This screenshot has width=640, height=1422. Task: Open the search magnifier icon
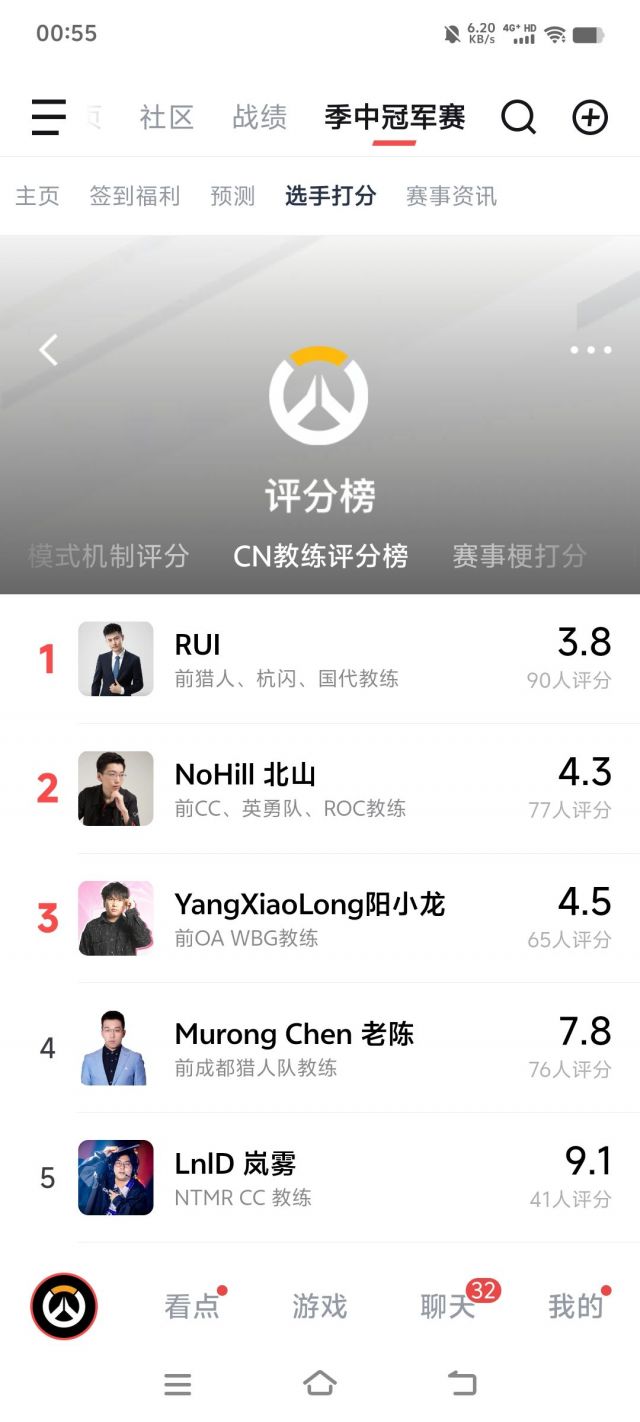518,118
